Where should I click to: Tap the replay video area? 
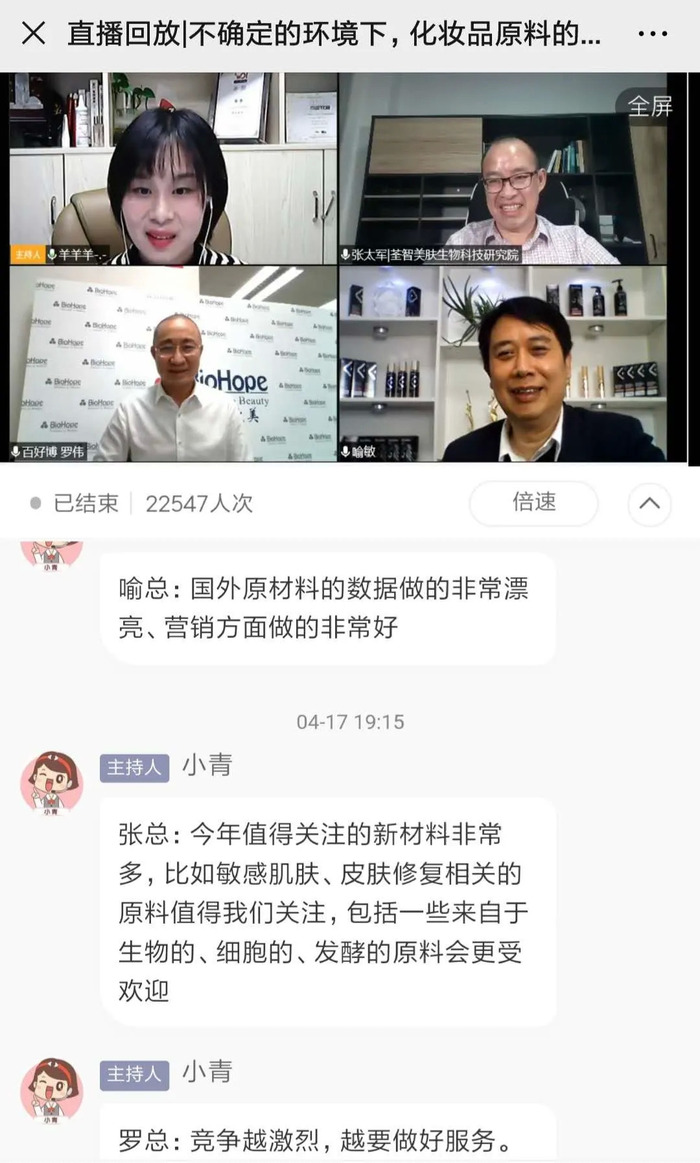pyautogui.click(x=340, y=270)
